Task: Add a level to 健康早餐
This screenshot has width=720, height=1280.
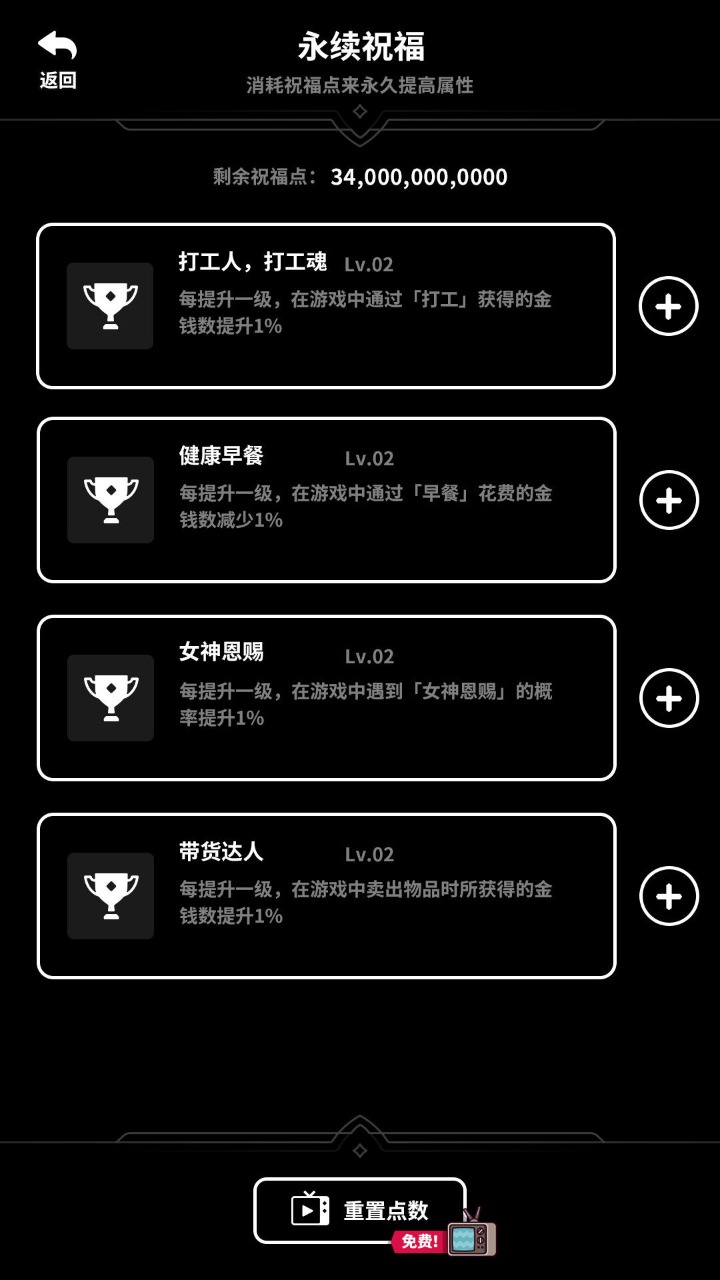Action: pos(668,500)
